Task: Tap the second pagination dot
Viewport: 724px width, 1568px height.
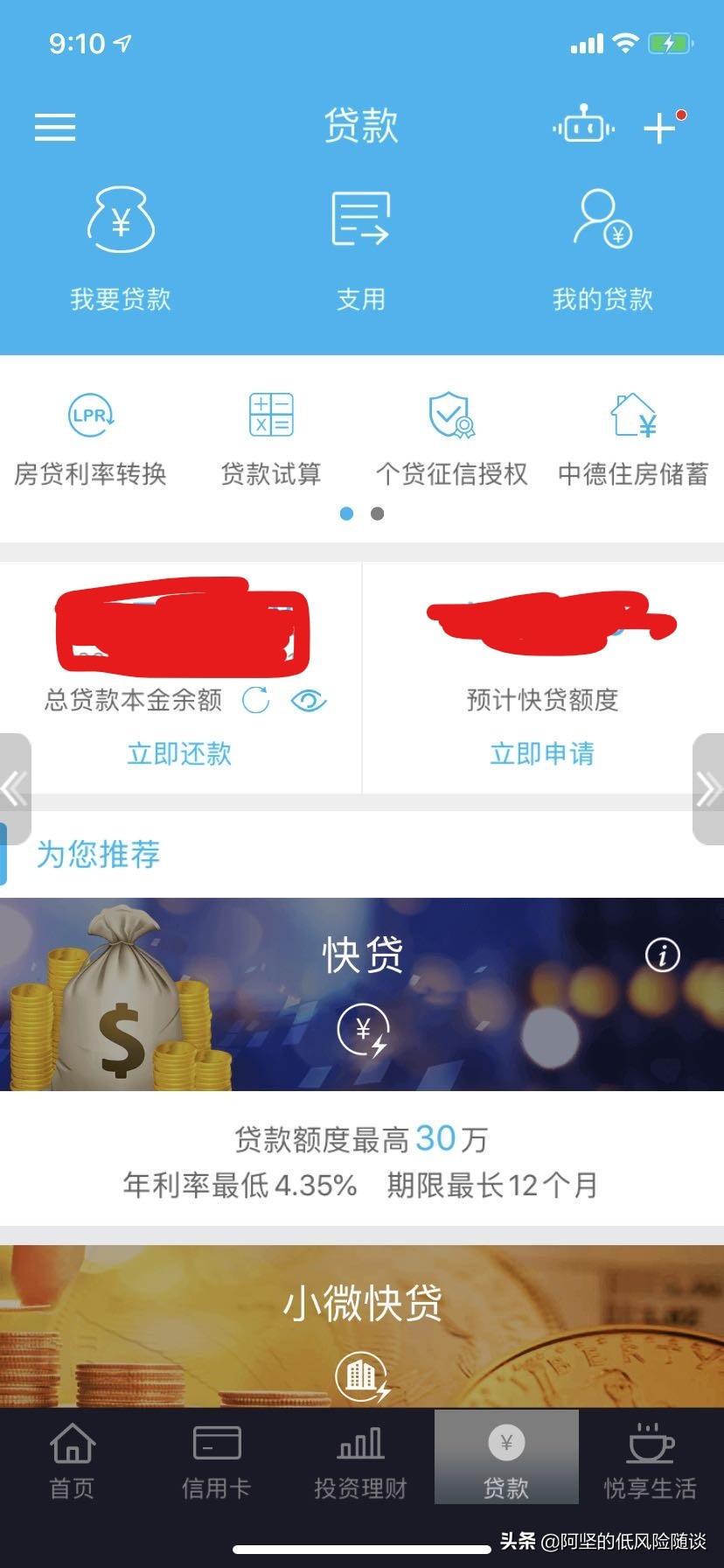Action: click(x=376, y=514)
